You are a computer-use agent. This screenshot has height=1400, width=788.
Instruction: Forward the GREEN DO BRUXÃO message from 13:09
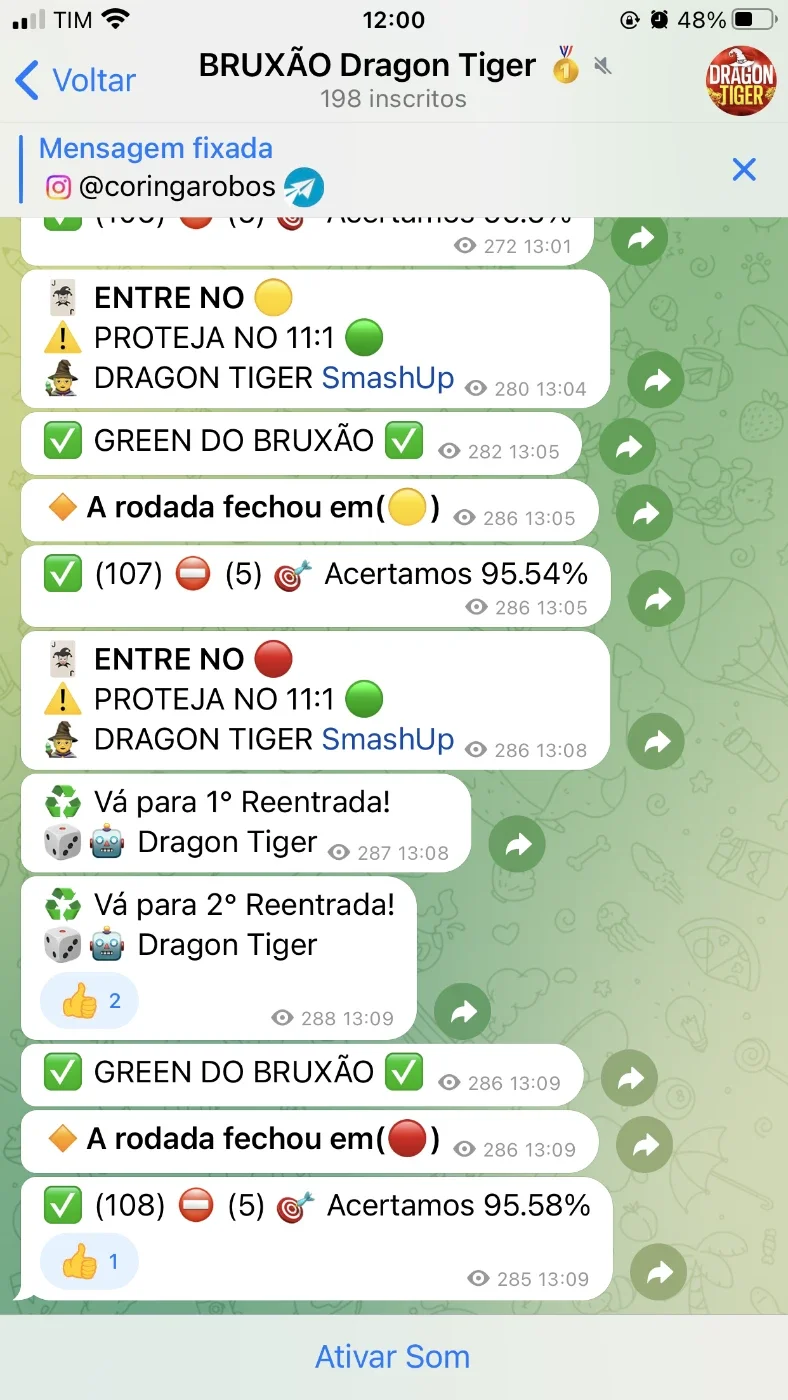[x=629, y=1078]
